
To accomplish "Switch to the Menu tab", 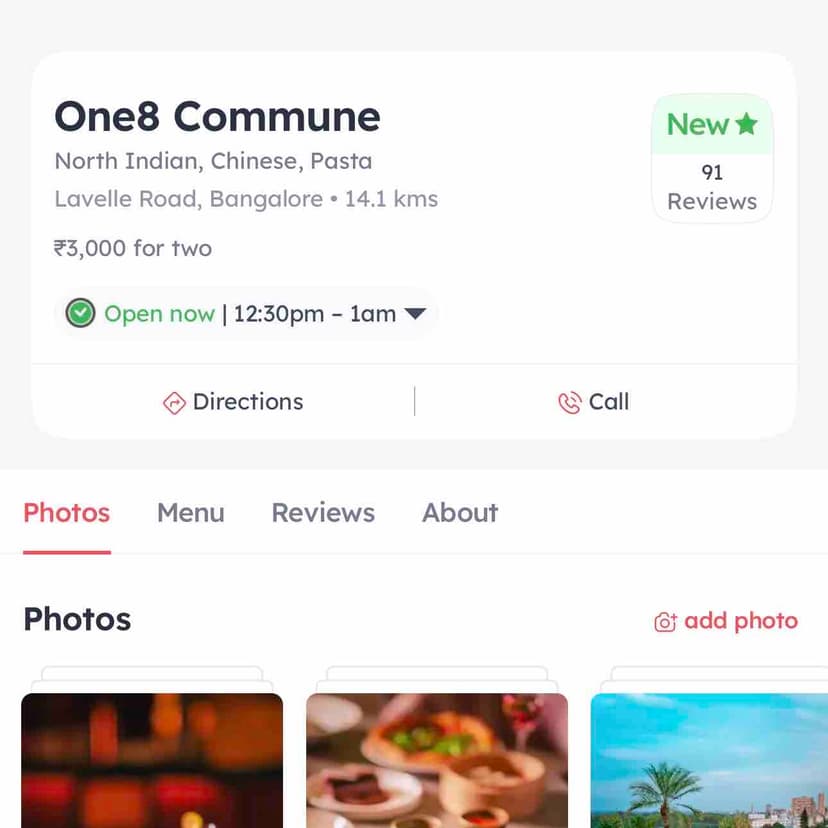I will click(190, 513).
